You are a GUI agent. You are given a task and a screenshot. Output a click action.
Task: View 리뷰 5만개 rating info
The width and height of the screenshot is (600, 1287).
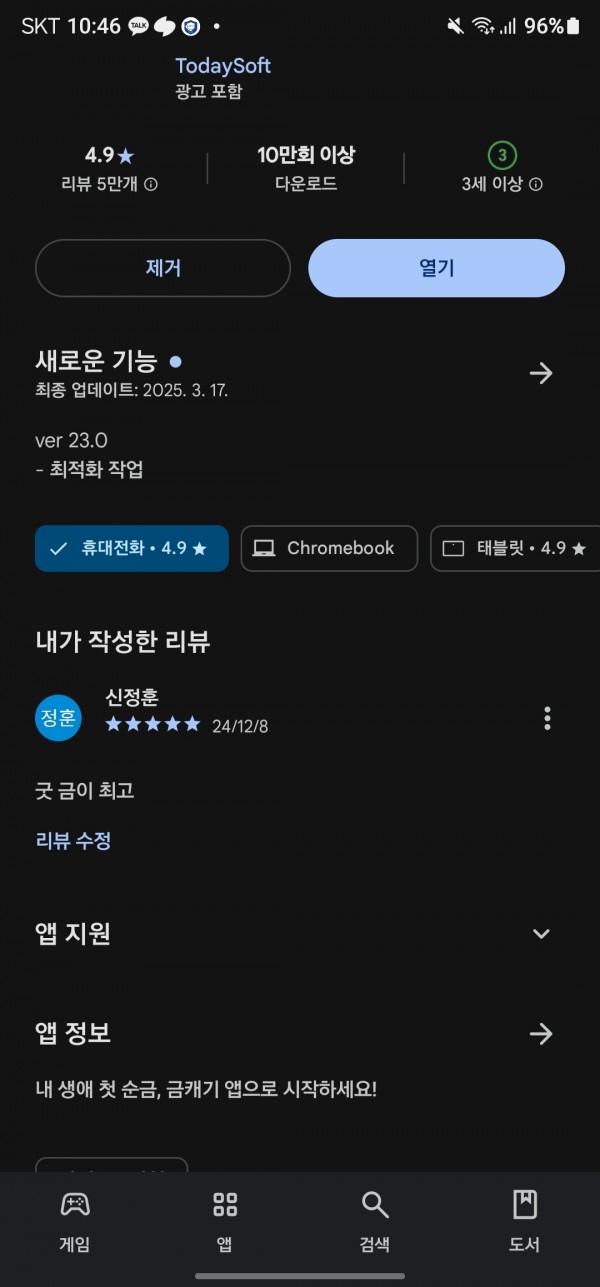pyautogui.click(x=151, y=185)
